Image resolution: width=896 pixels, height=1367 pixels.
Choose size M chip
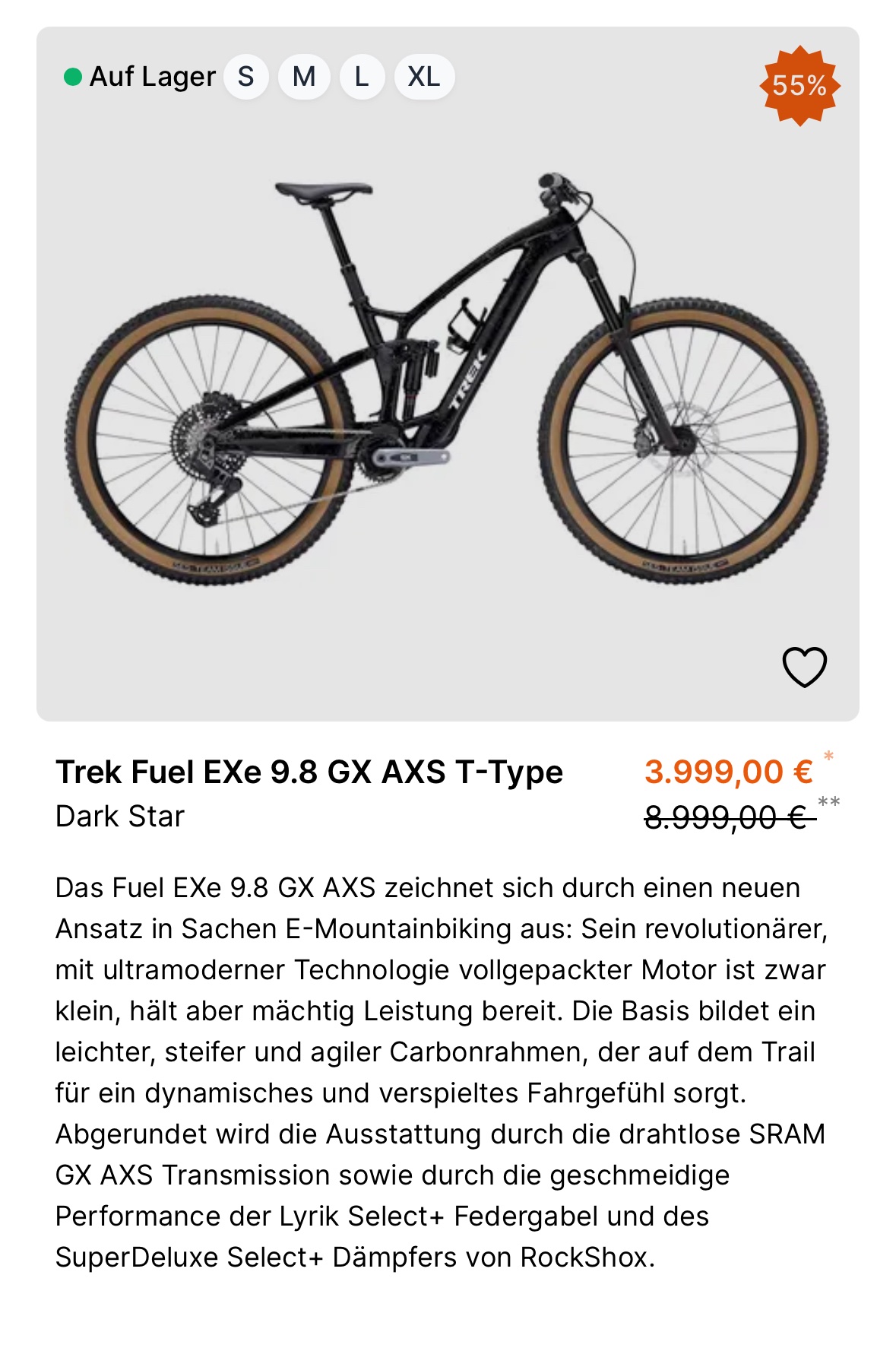pyautogui.click(x=304, y=77)
